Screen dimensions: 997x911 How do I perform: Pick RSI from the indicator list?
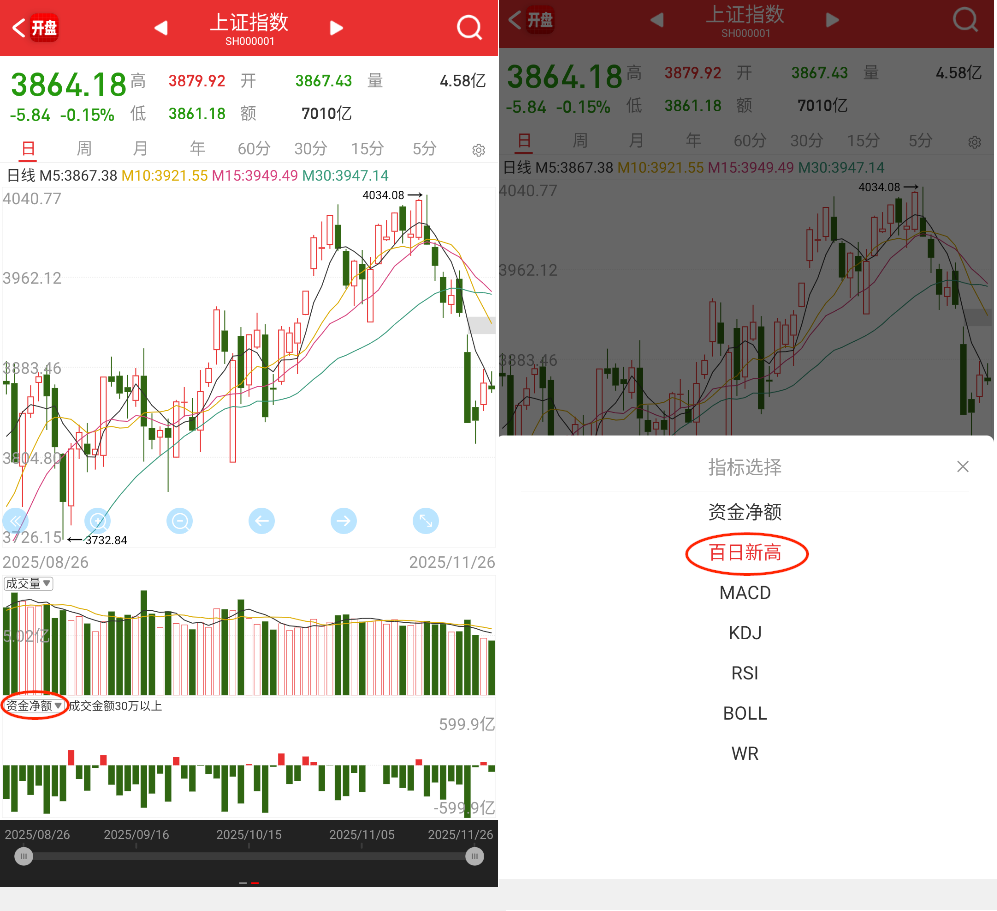point(745,673)
